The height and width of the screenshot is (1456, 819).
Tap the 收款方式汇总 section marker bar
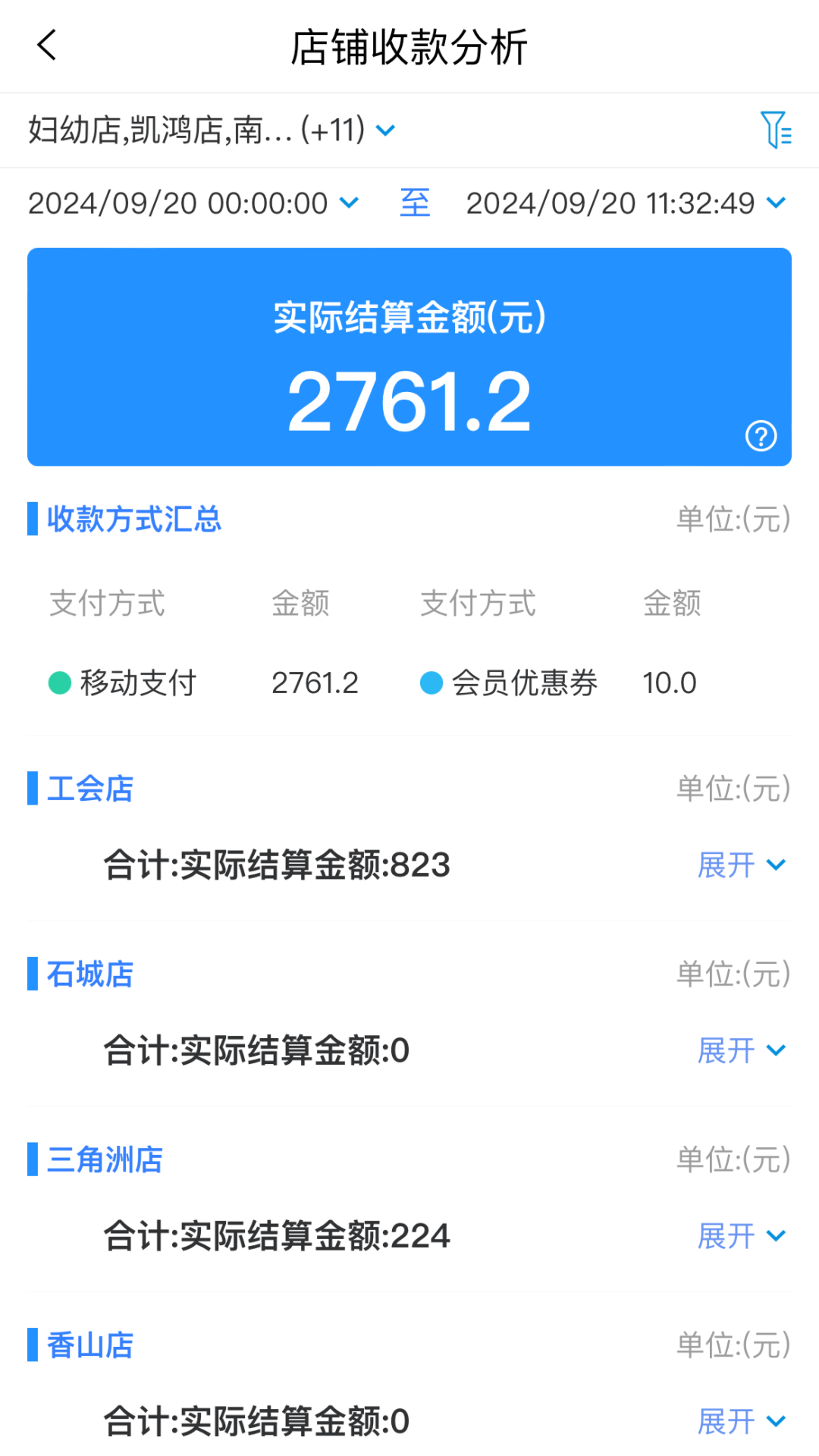pos(33,519)
